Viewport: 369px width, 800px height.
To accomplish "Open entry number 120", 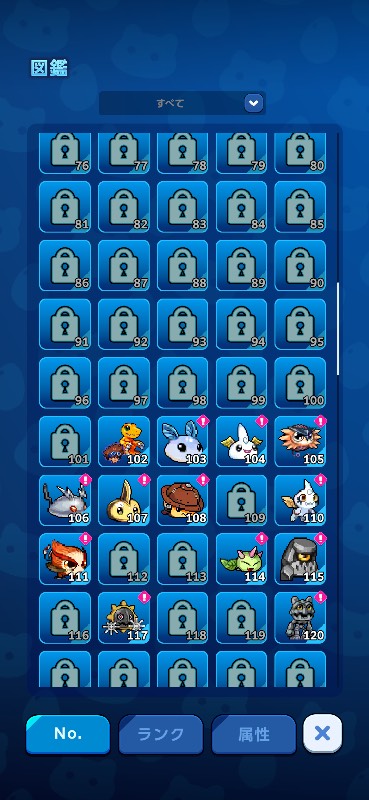I will [x=300, y=617].
